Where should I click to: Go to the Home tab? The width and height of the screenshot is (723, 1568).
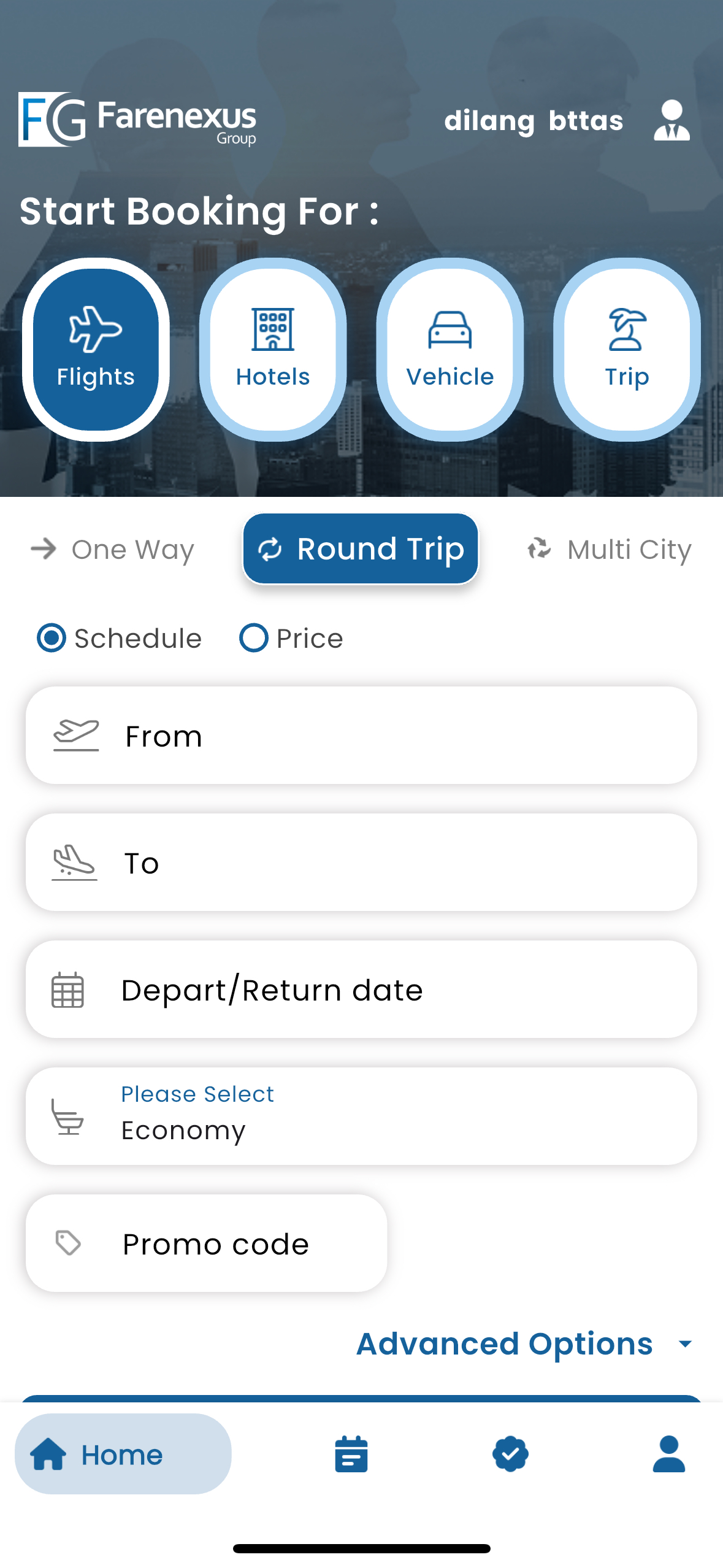point(123,1454)
